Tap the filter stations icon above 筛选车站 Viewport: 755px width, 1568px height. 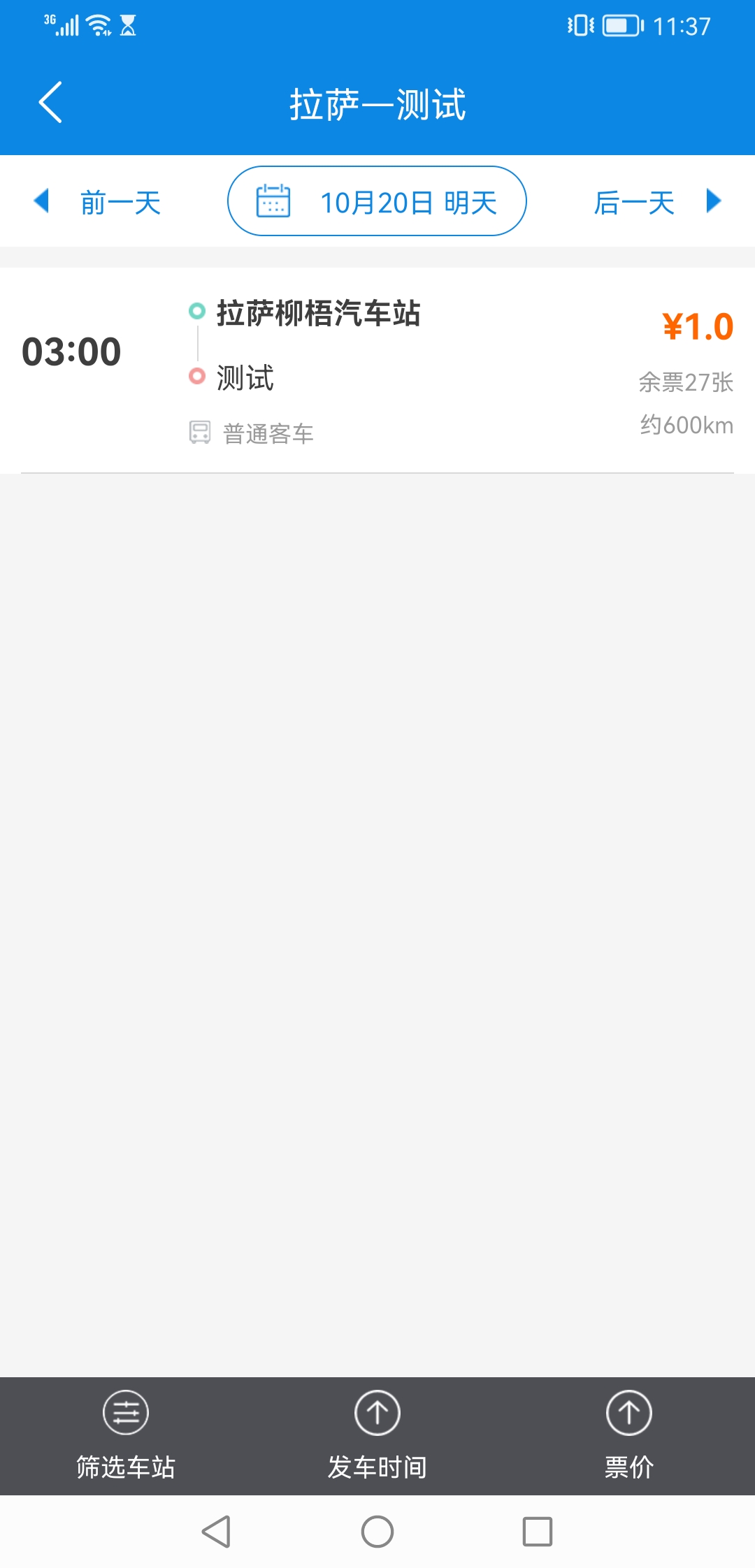tap(125, 1414)
